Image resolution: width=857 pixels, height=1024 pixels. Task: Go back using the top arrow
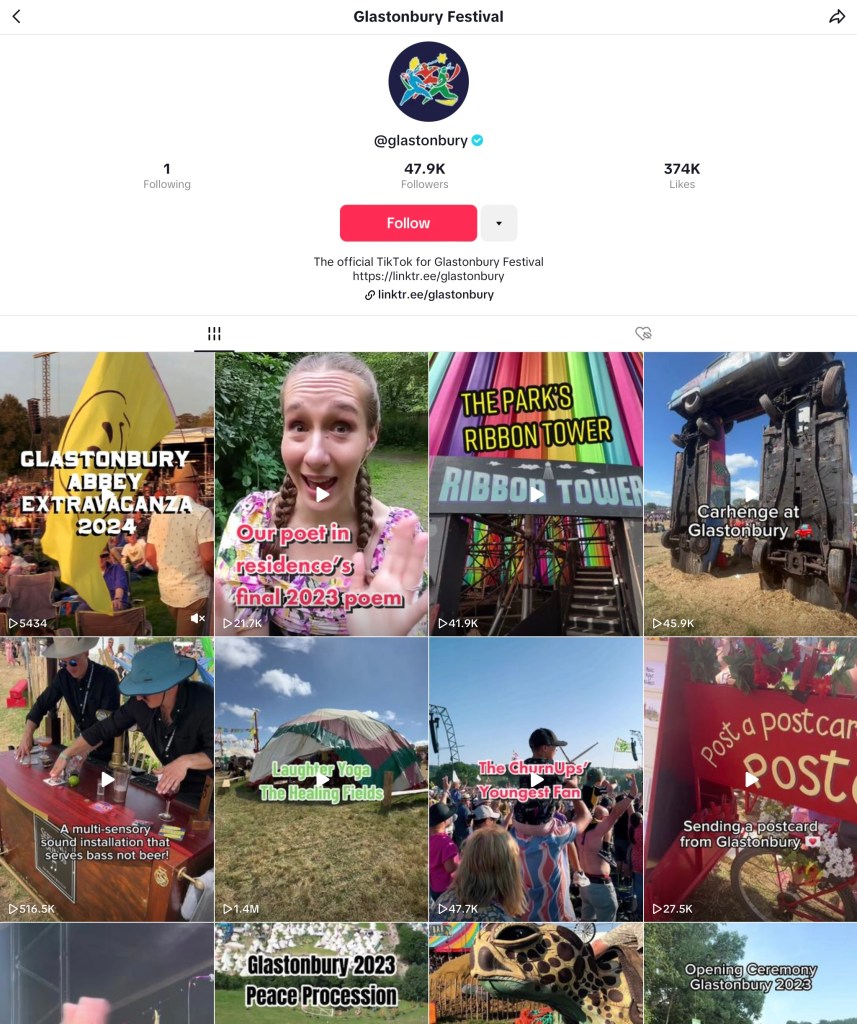click(x=17, y=17)
